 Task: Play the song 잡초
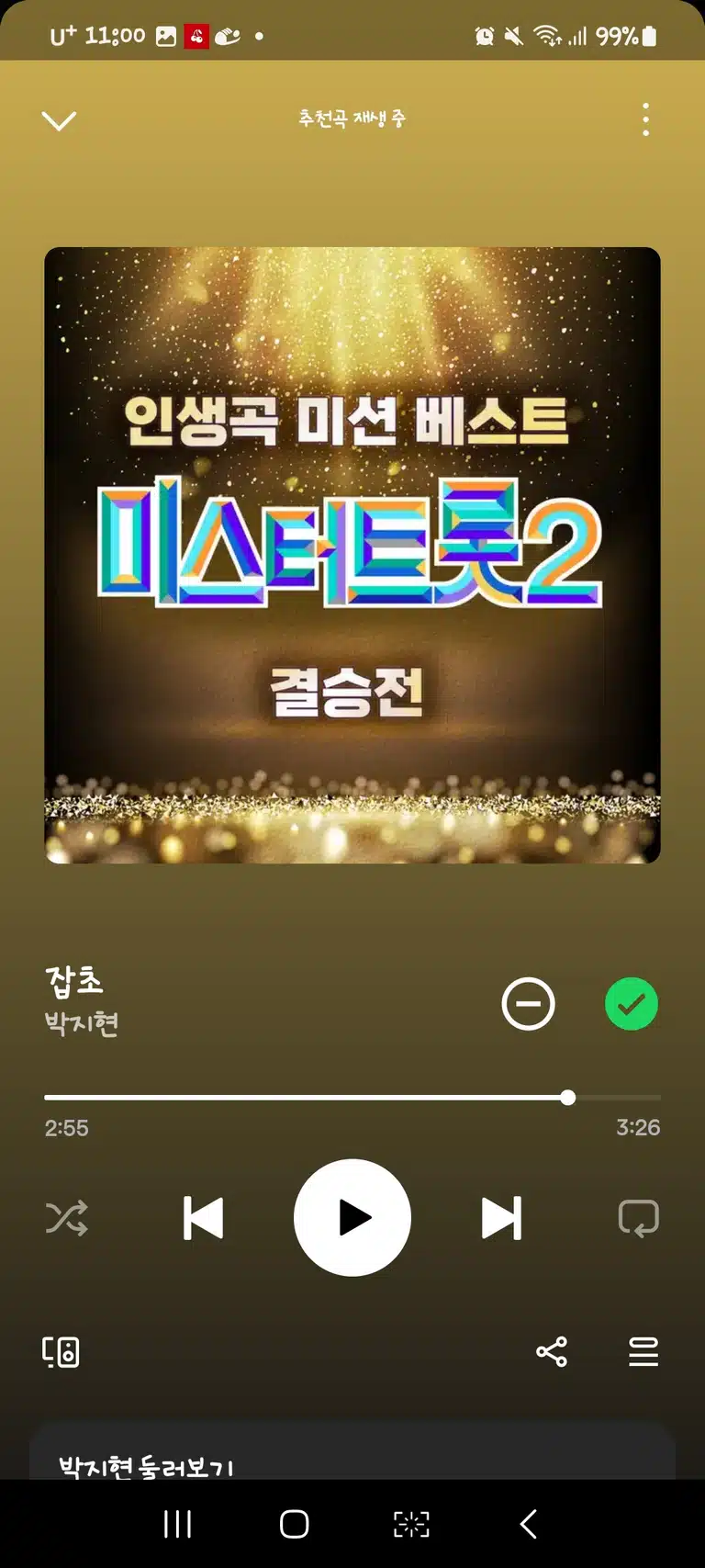pyautogui.click(x=352, y=1218)
